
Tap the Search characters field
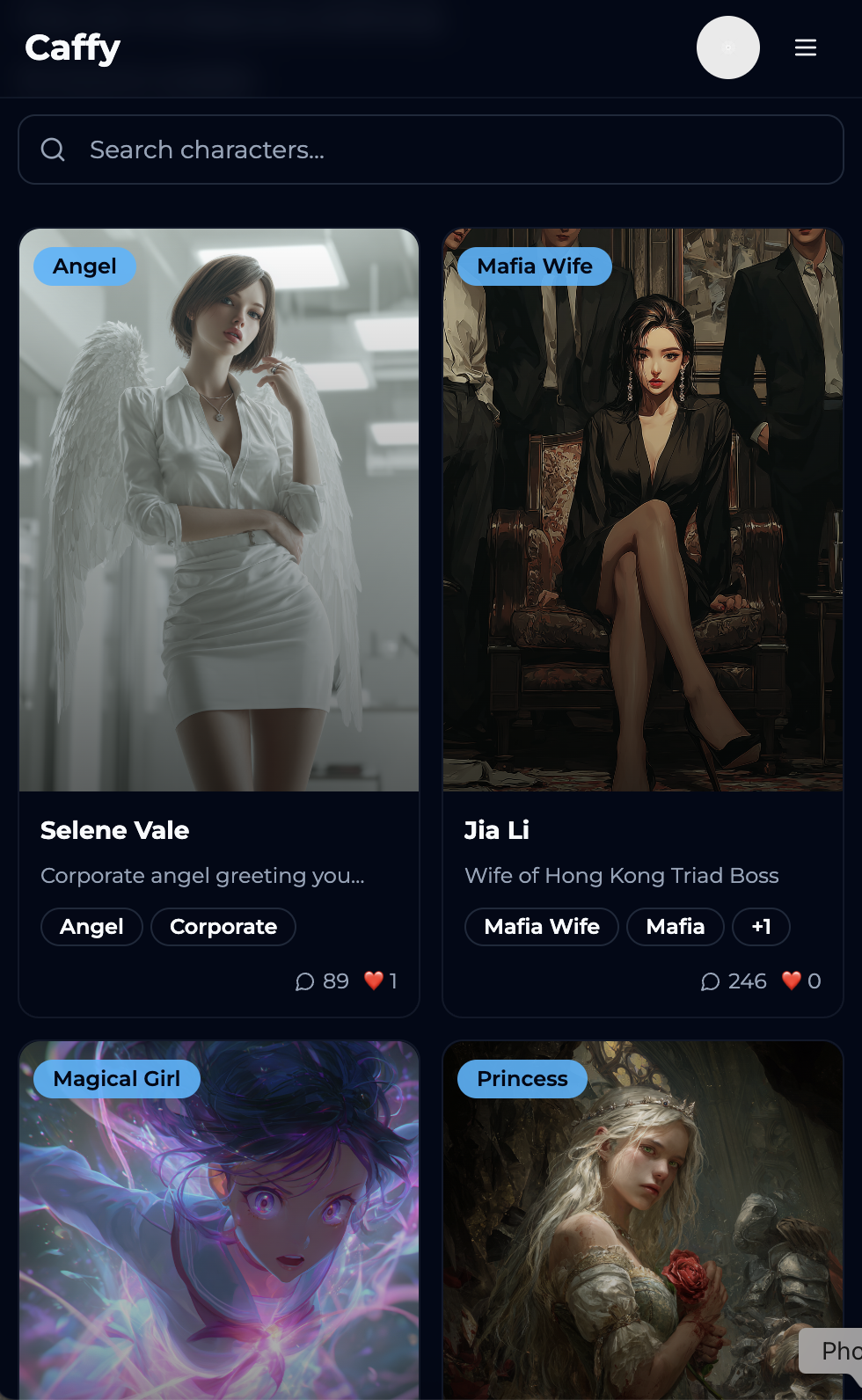pyautogui.click(x=431, y=149)
